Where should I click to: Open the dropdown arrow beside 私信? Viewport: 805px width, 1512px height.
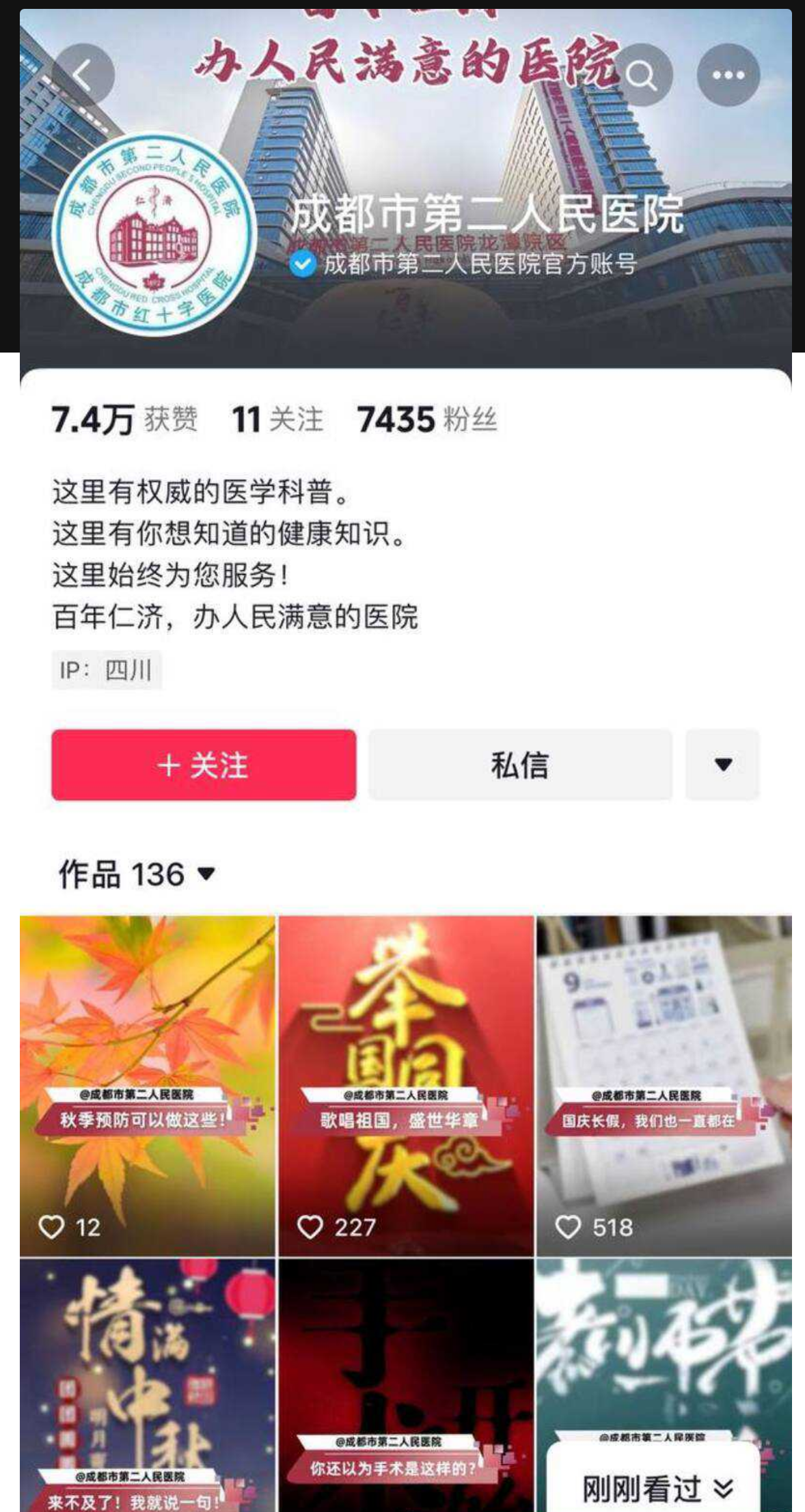(x=722, y=766)
